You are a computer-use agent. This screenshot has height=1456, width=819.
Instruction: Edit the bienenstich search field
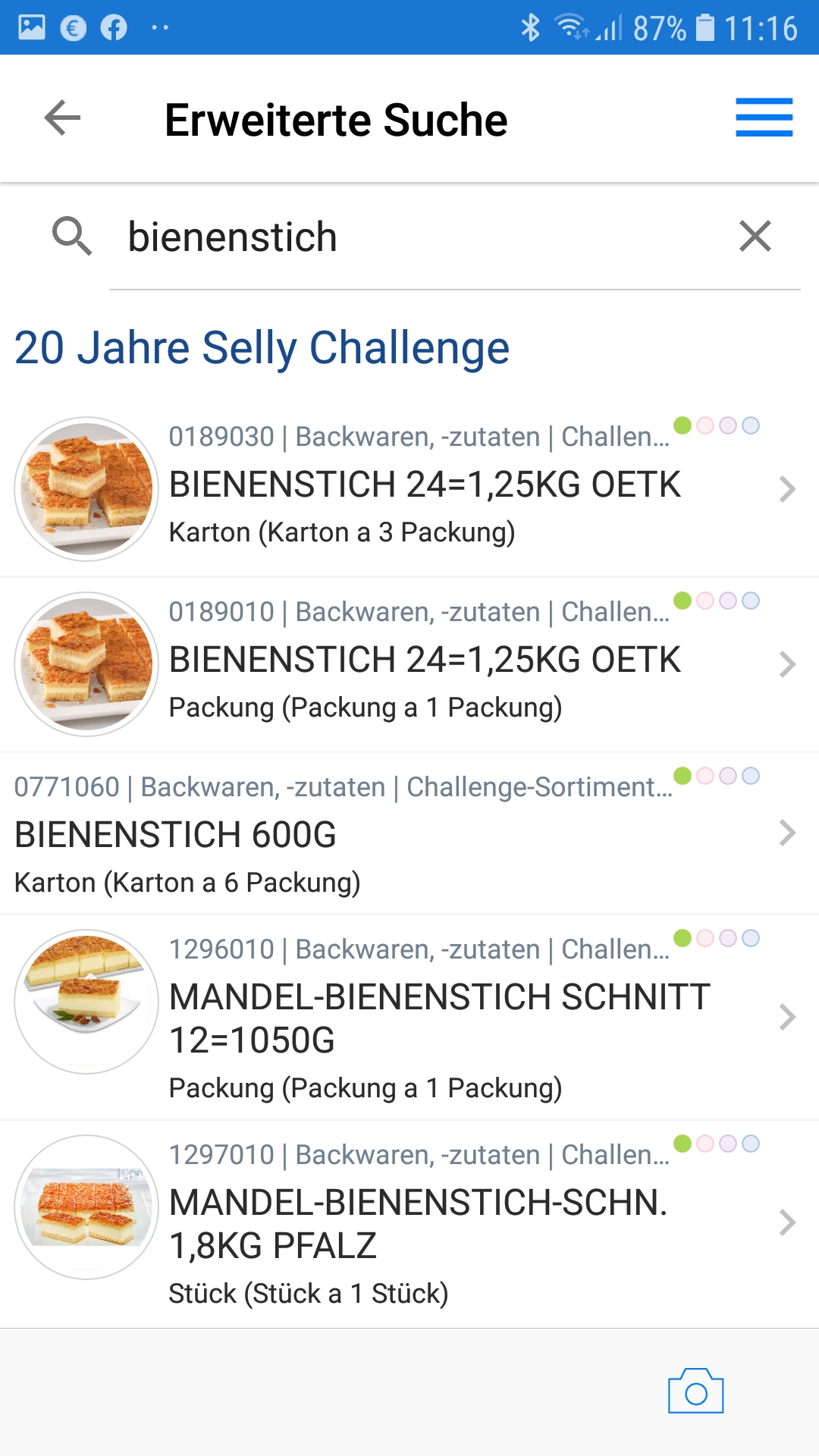[417, 237]
